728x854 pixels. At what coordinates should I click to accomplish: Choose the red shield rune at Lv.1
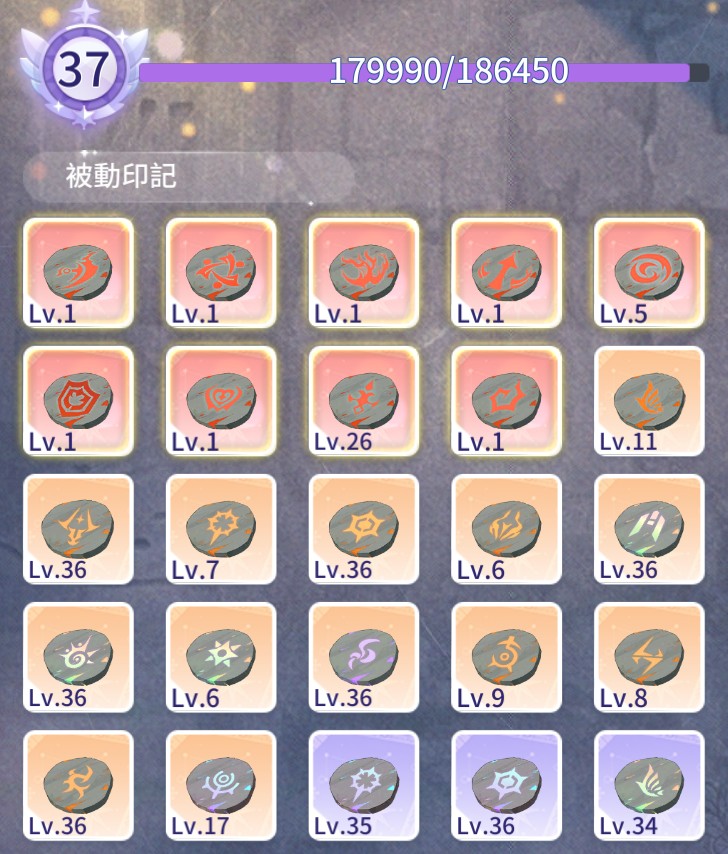(77, 401)
